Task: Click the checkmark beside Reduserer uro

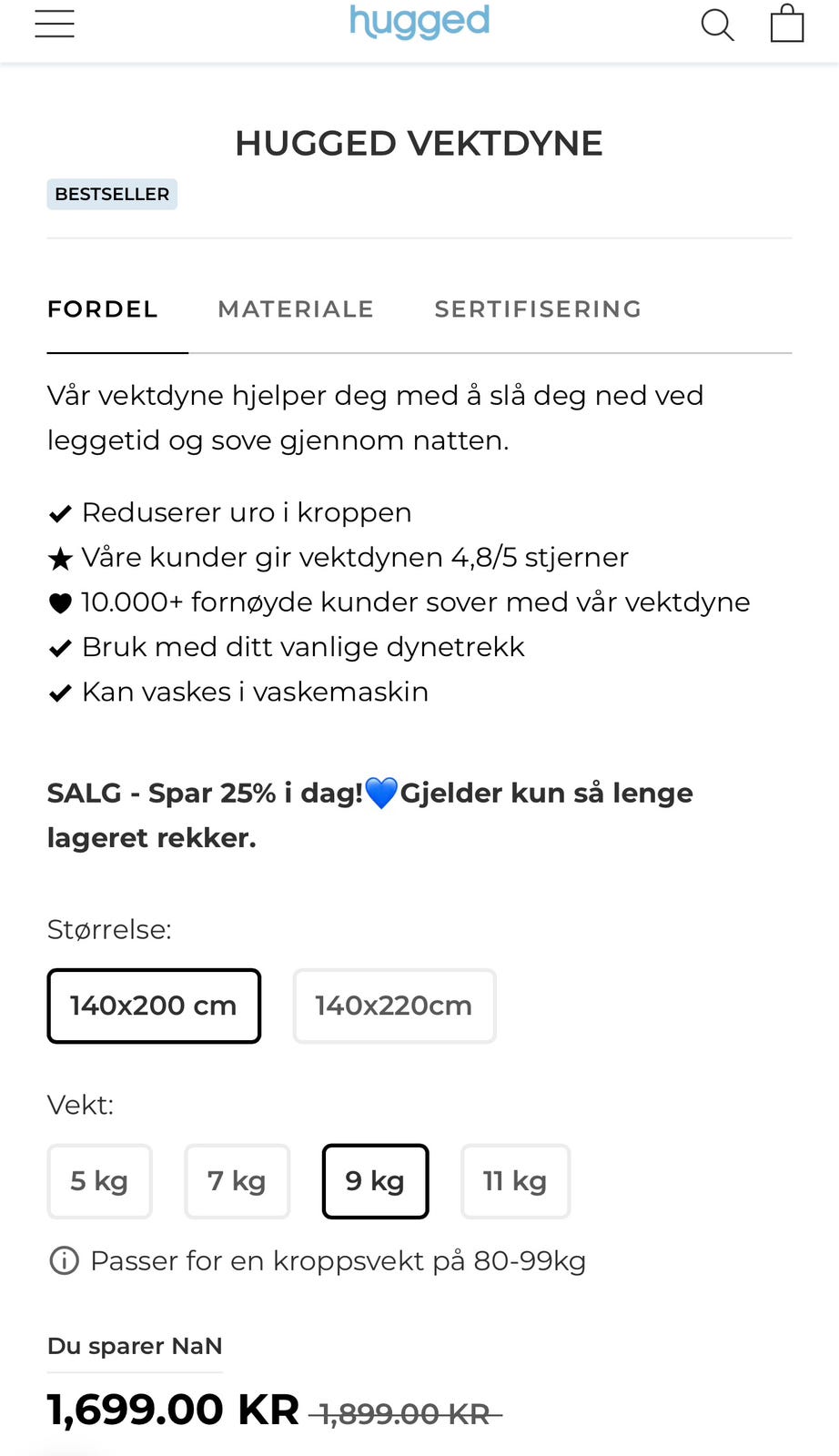Action: coord(59,512)
